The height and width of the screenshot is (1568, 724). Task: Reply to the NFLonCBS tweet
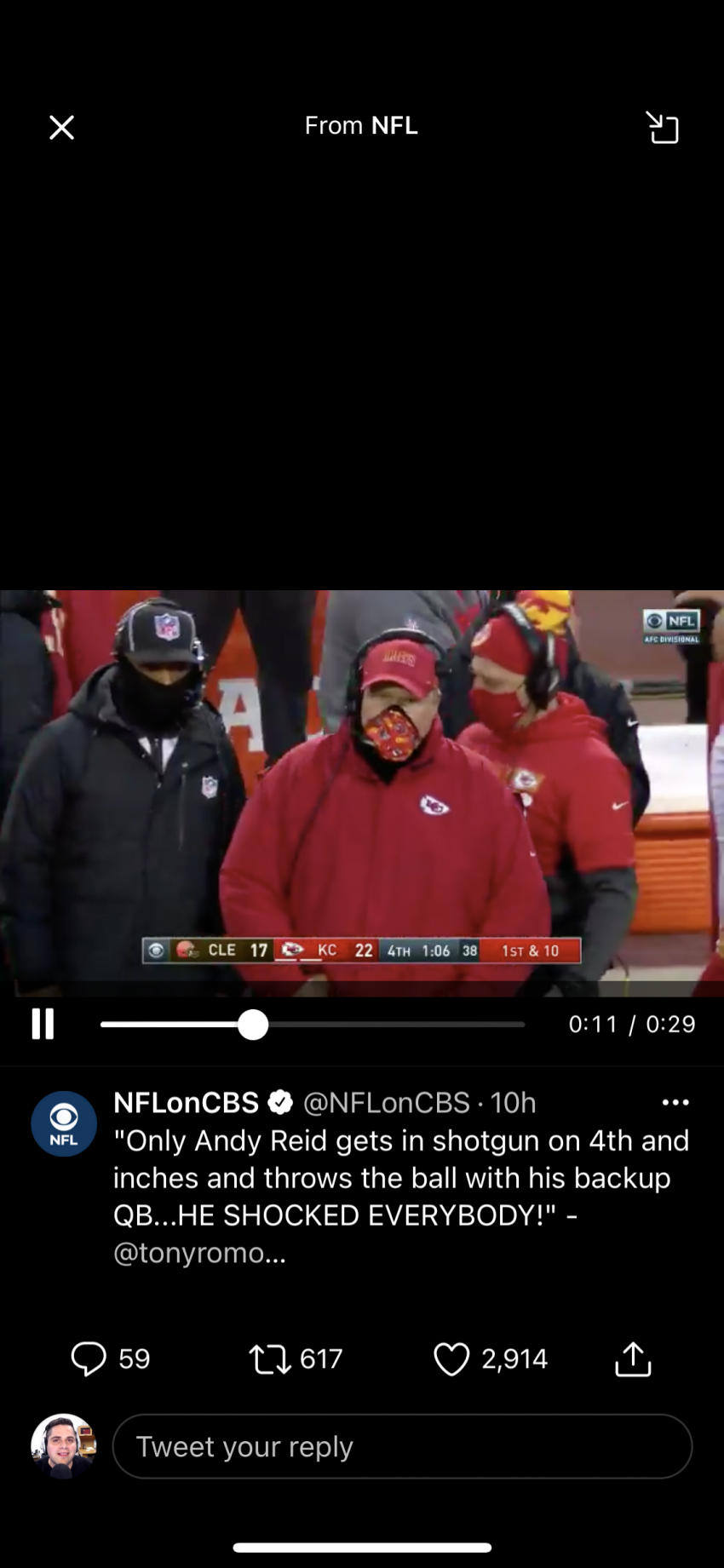pos(89,1358)
